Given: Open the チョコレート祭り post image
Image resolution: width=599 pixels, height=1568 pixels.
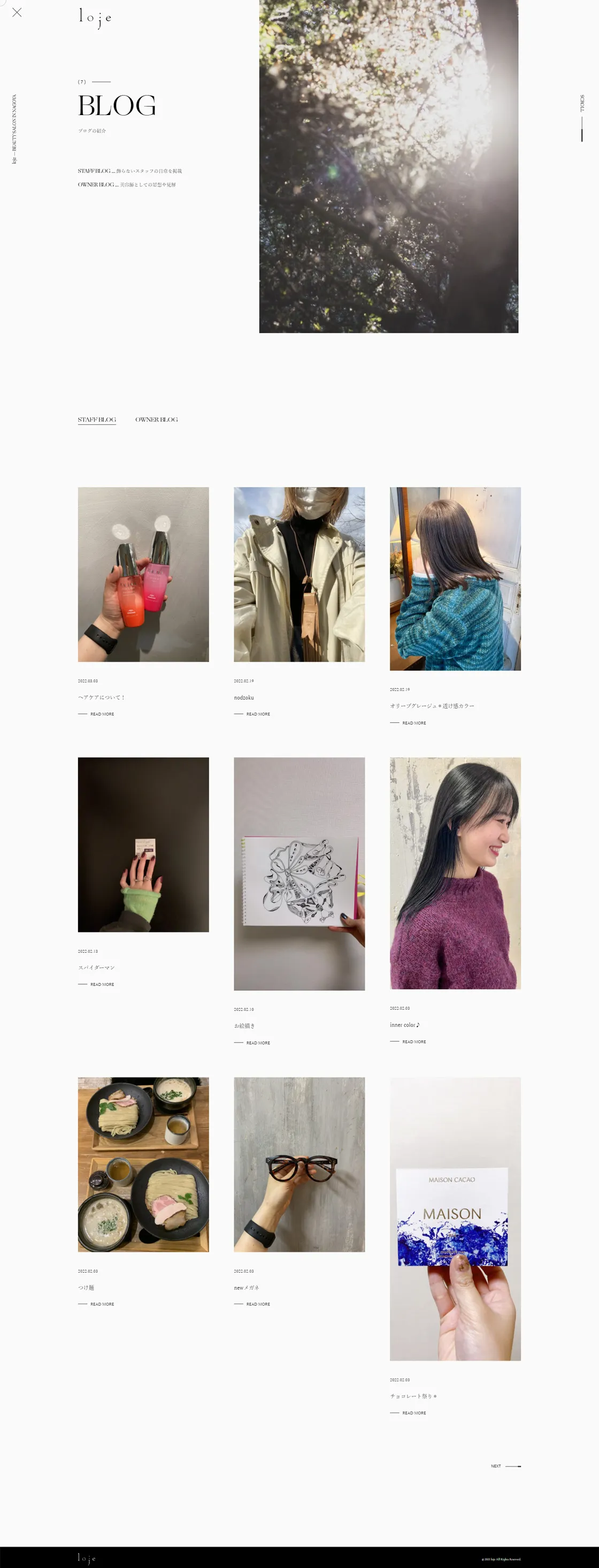Looking at the screenshot, I should pos(455,1219).
